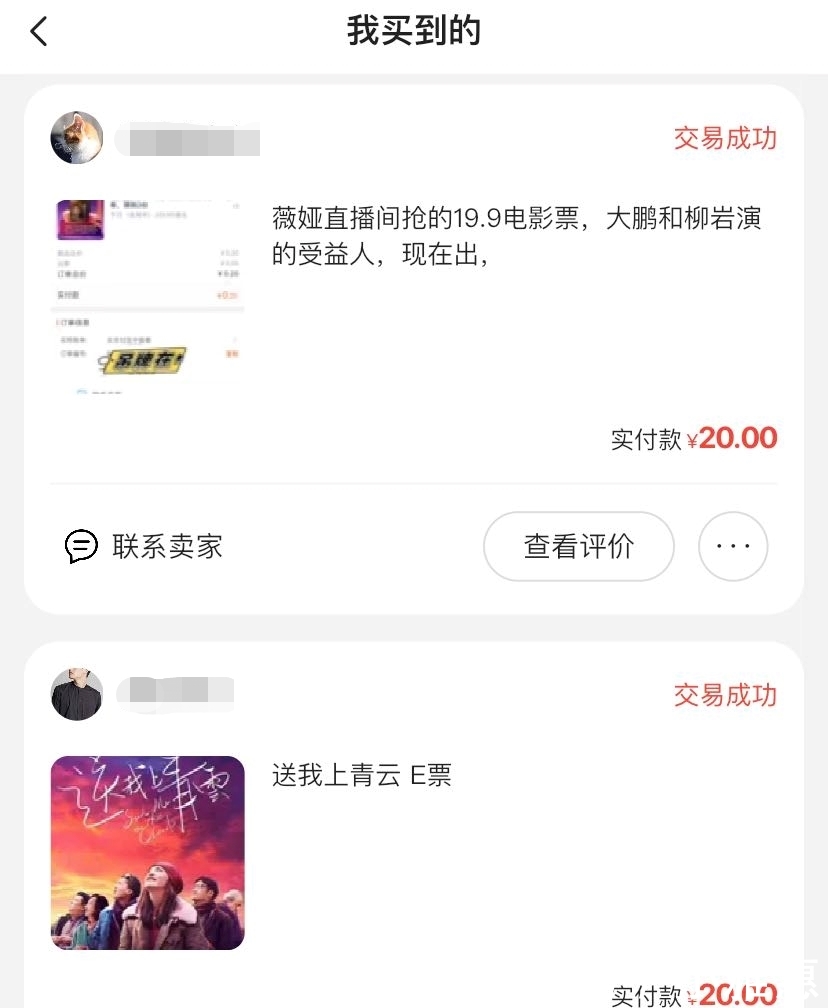
Task: Expand the ellipsis menu on the first order
Action: (733, 546)
